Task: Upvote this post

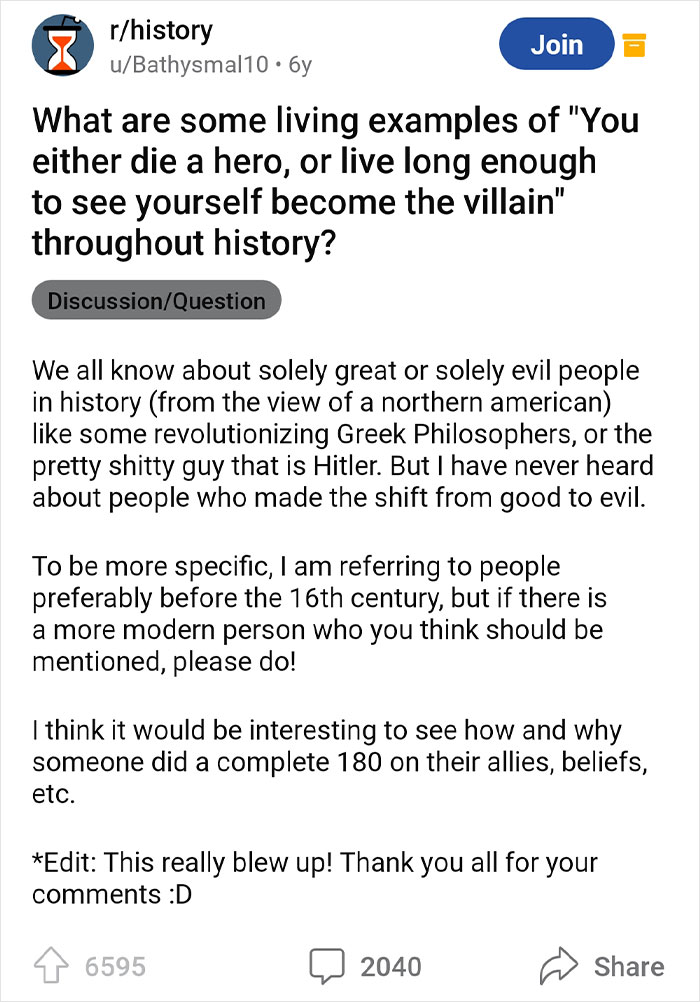Action: tap(51, 965)
